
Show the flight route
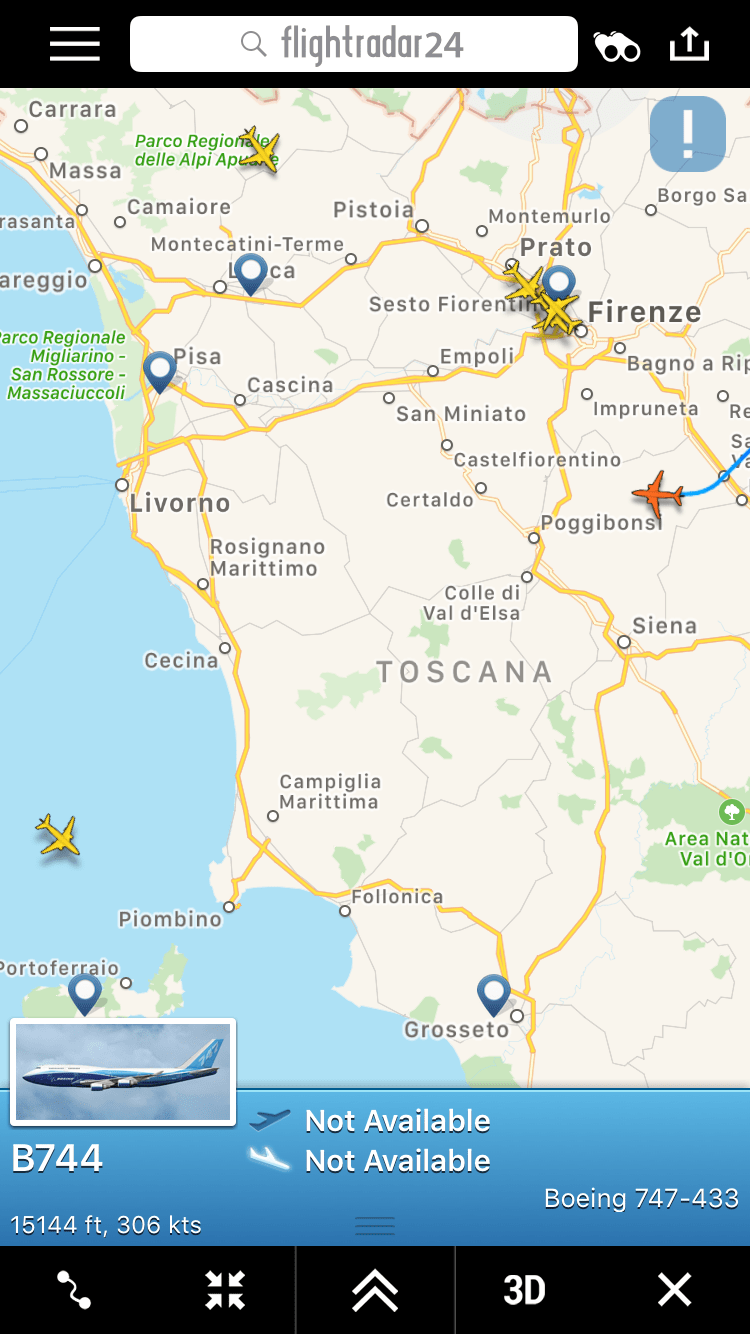[74, 1290]
